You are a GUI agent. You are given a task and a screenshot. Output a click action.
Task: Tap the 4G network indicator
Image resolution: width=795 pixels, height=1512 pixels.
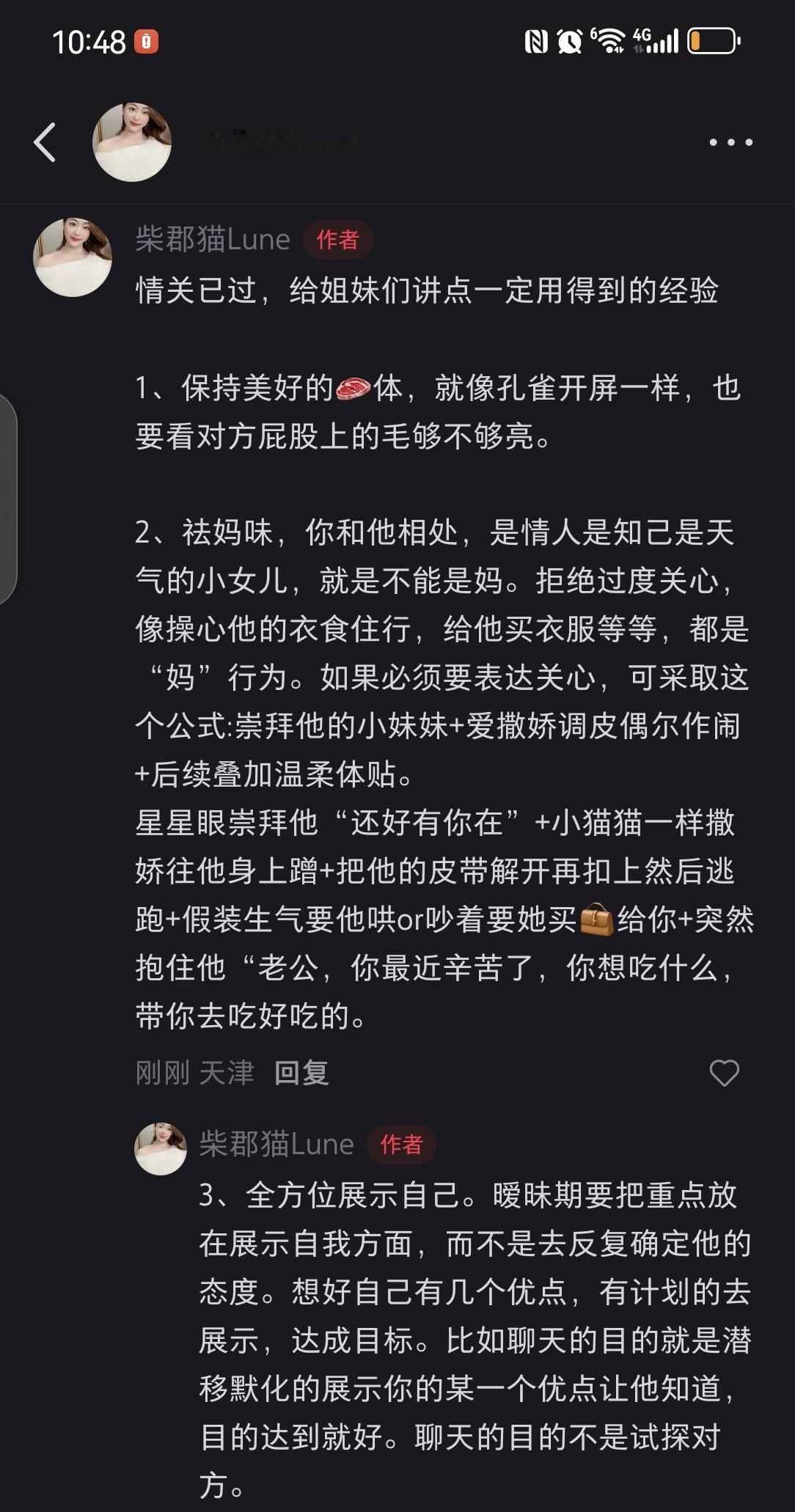pos(641,35)
